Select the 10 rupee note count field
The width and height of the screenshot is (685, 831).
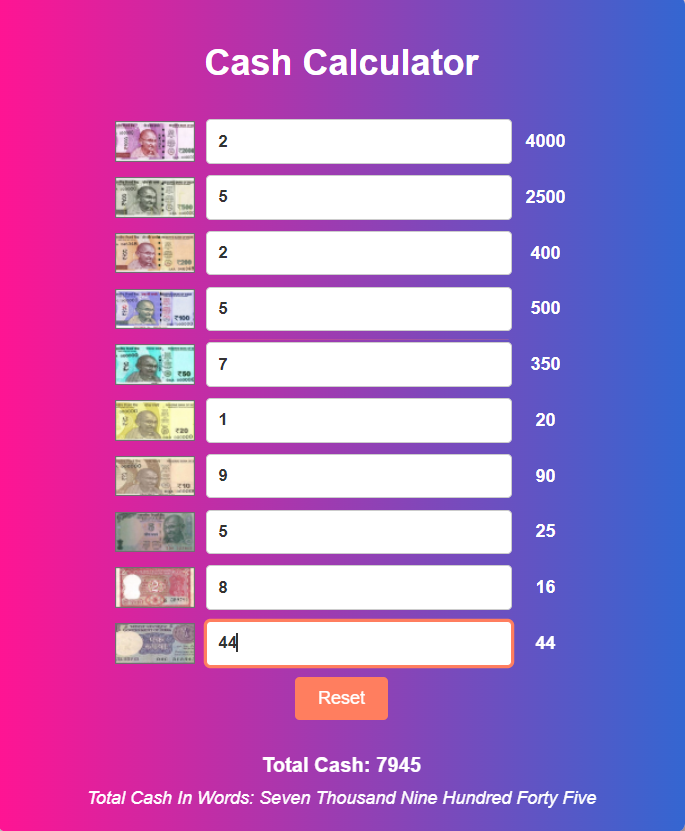click(x=358, y=476)
